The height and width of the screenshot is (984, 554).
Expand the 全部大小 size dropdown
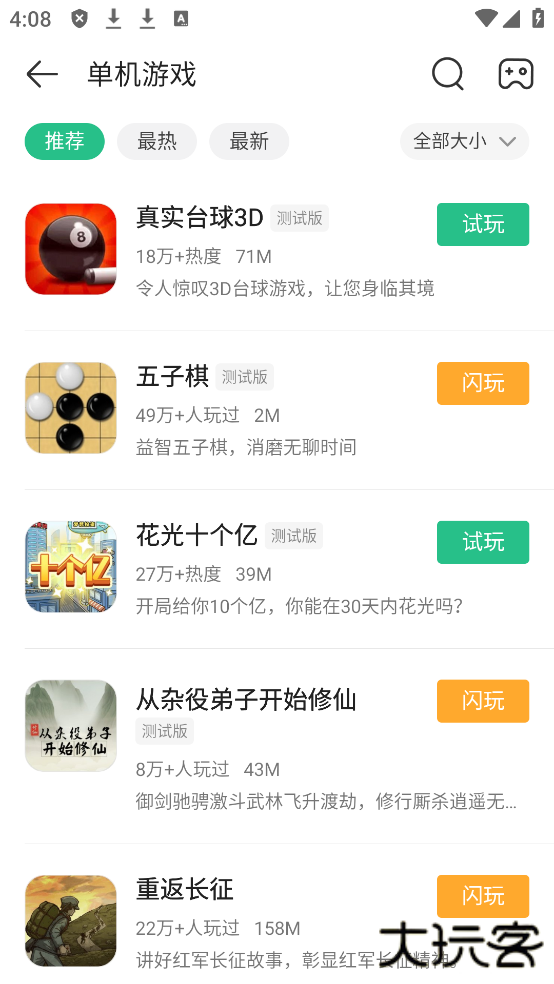[464, 141]
